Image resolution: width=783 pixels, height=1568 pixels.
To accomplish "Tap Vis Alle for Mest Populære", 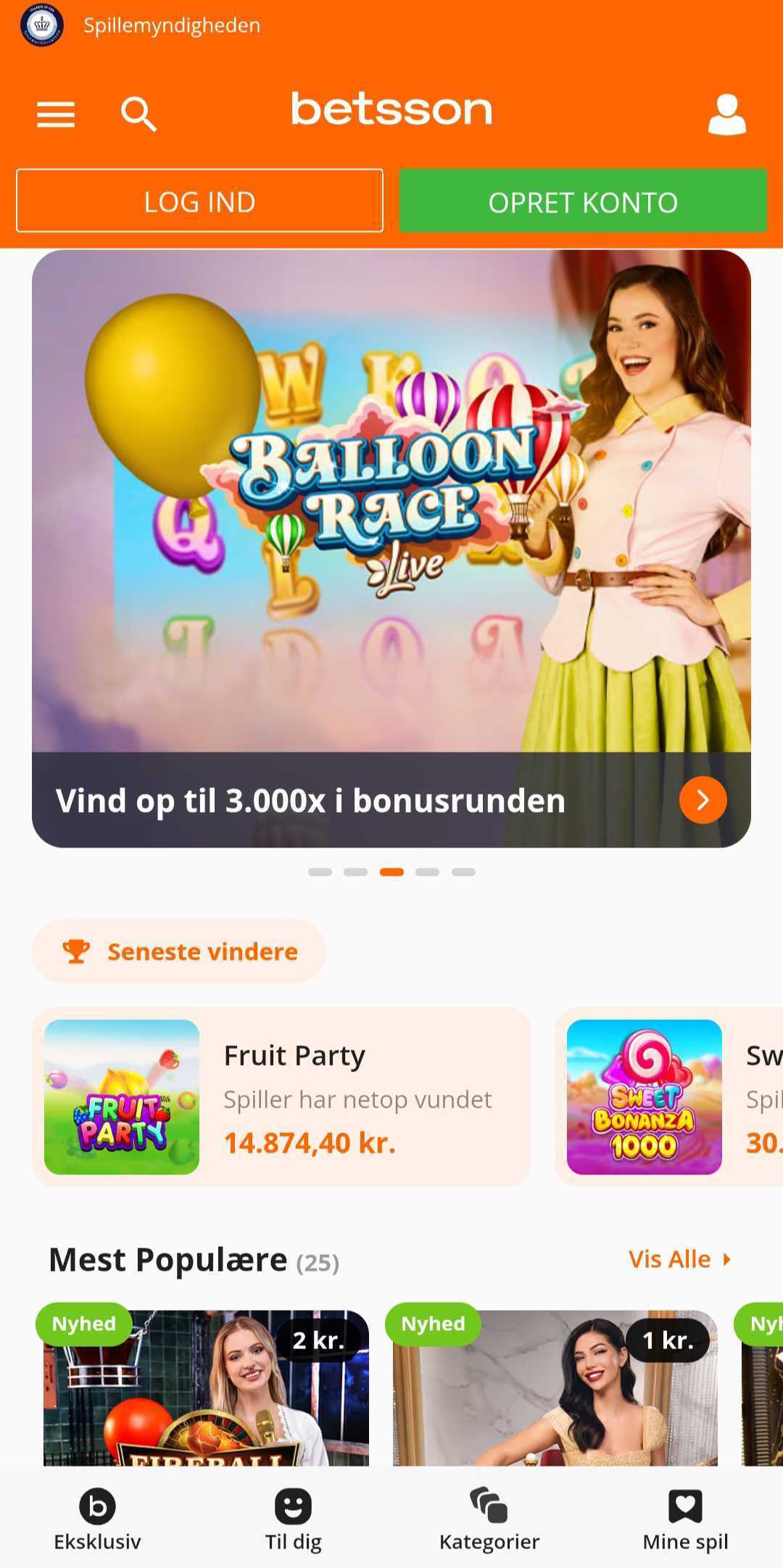I will [679, 1260].
